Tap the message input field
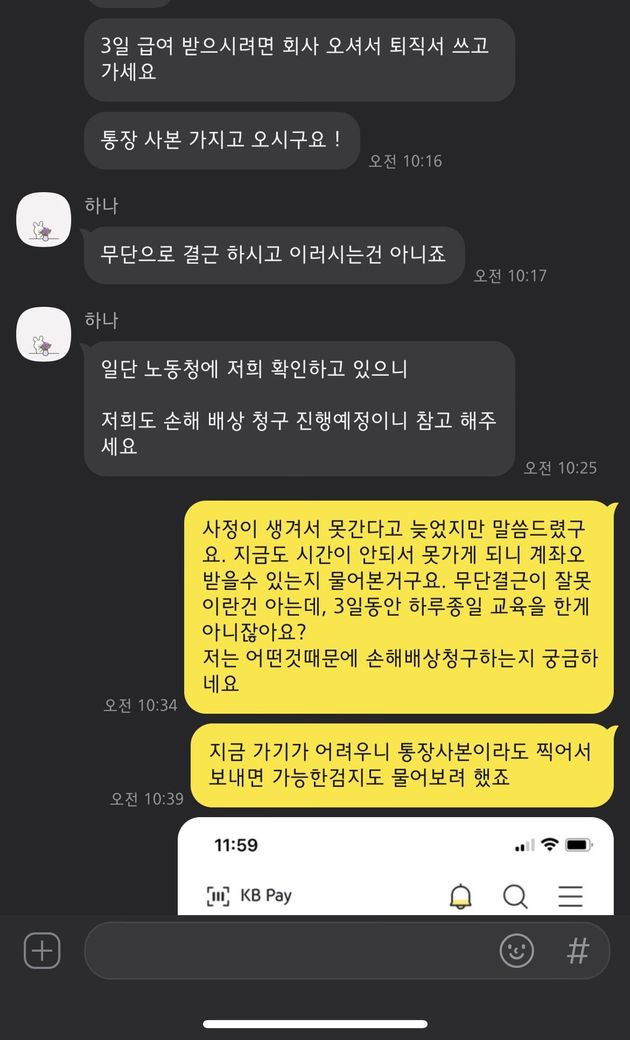630x1040 pixels. [x=290, y=950]
